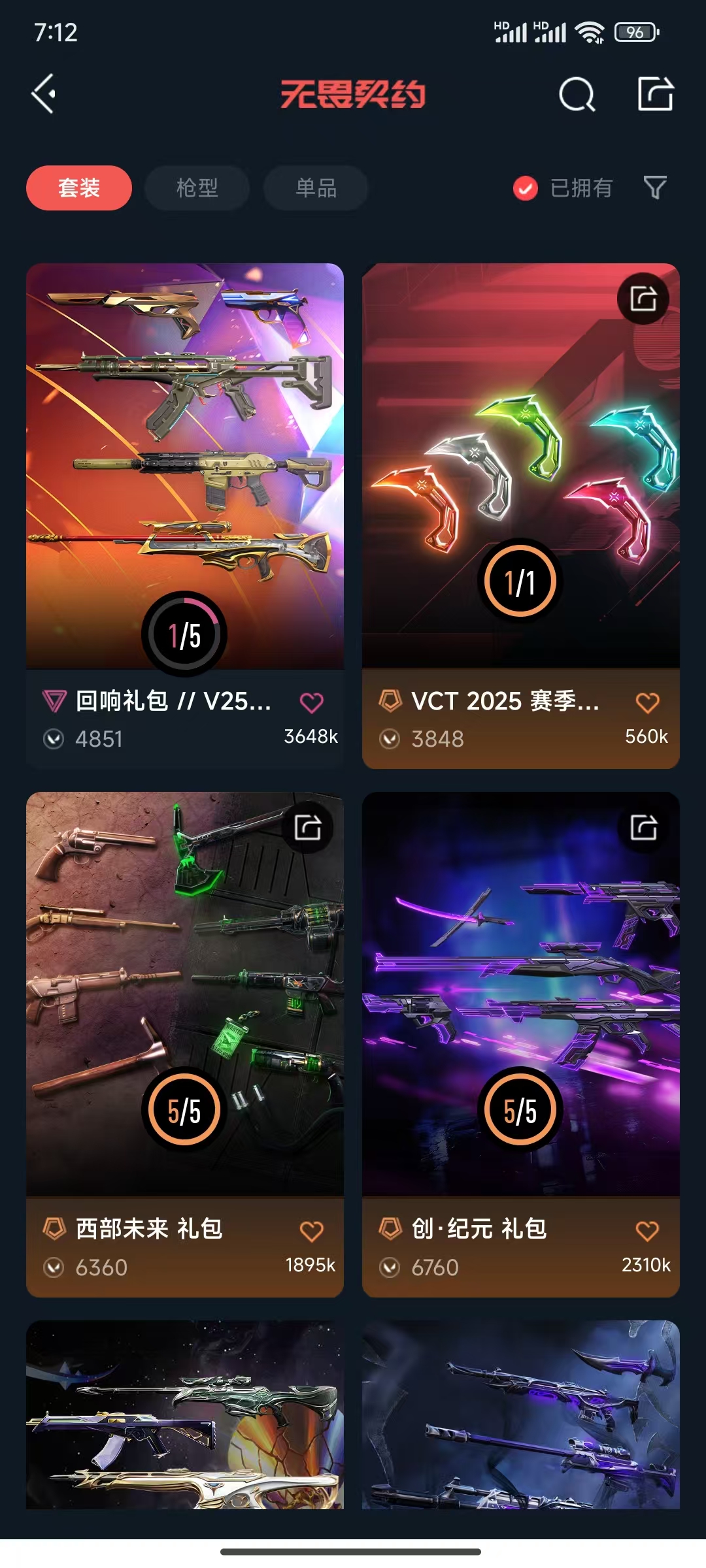Favorite the 创·纪元 礼包 bundle
This screenshot has width=706, height=1568.
tap(648, 1232)
